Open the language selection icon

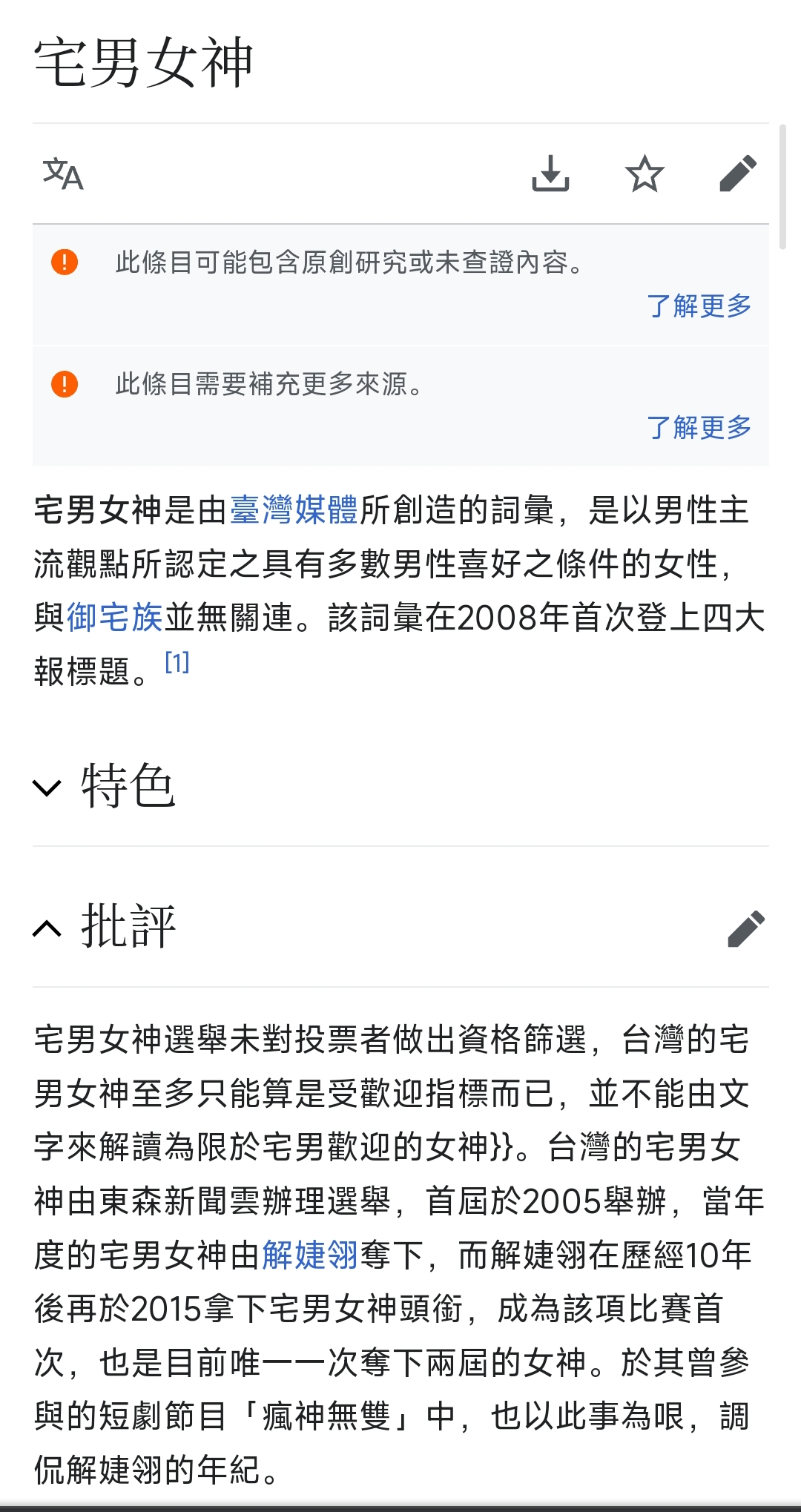click(x=63, y=174)
